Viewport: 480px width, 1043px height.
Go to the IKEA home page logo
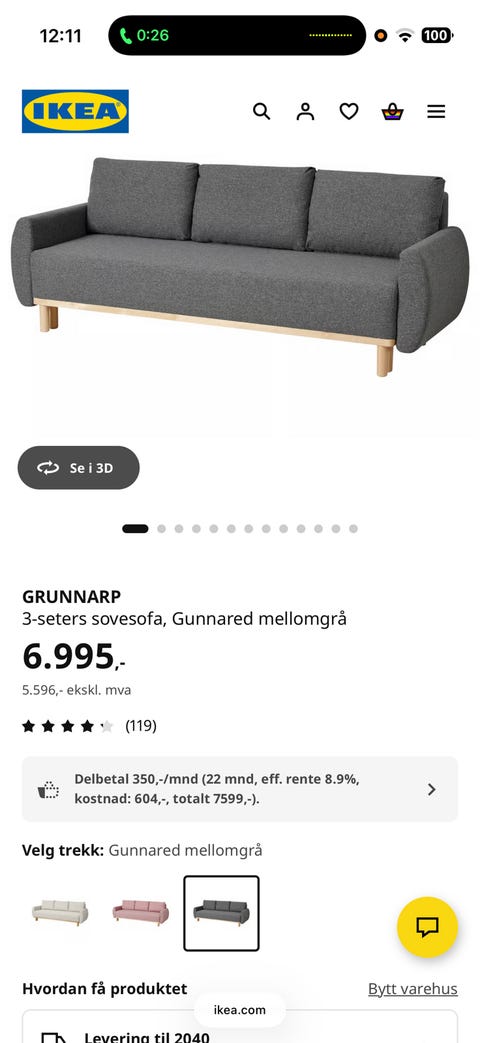click(x=75, y=111)
